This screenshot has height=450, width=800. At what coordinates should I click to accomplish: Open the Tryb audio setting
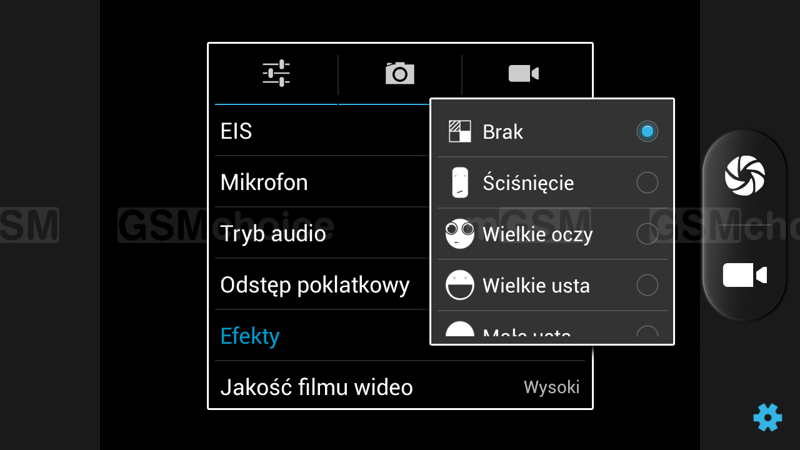(x=320, y=233)
